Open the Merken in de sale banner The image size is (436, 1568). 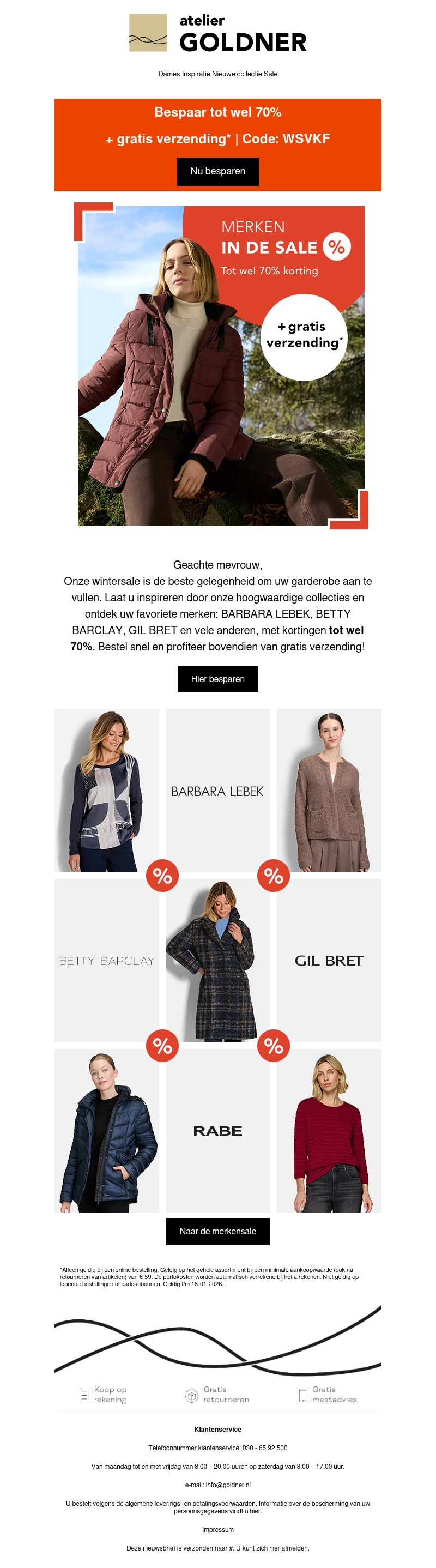coord(221,365)
